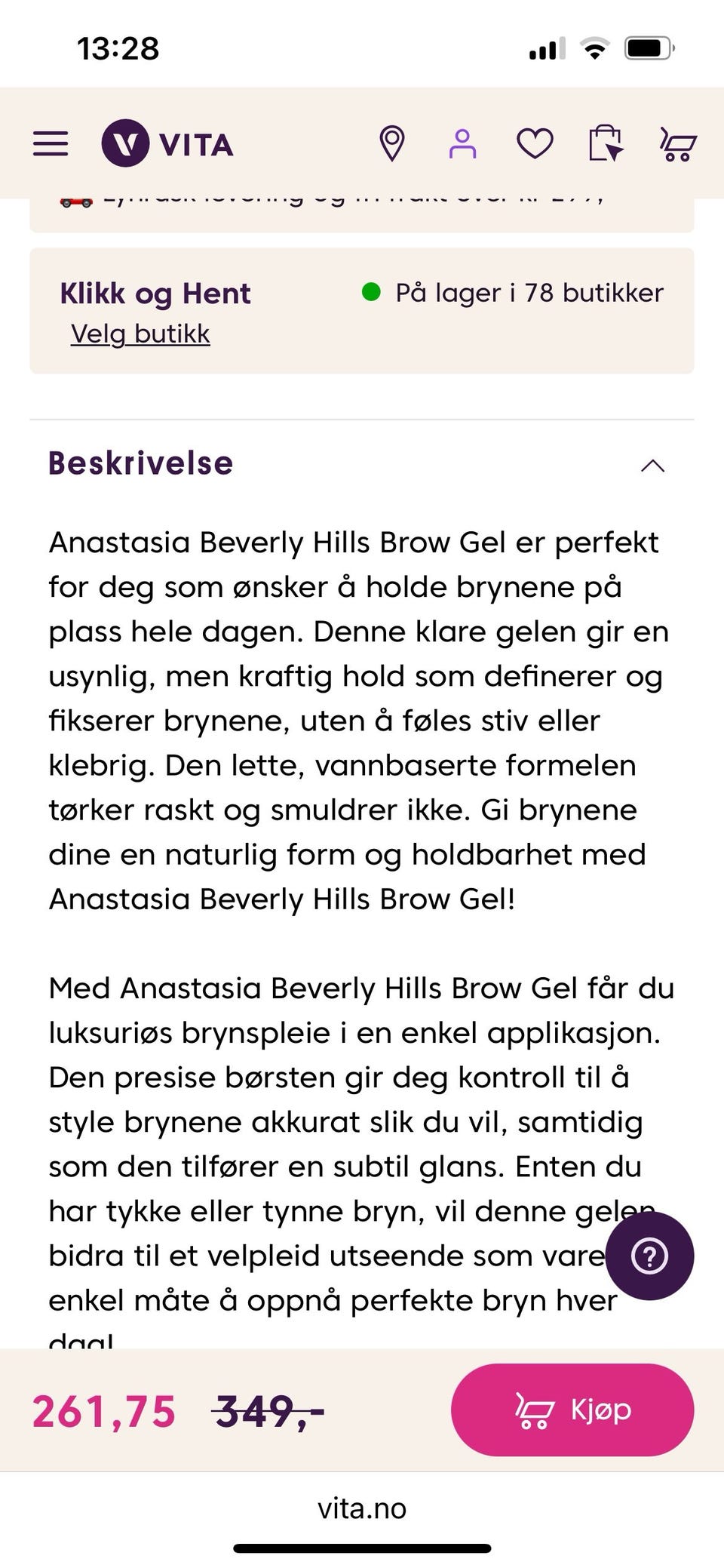Open the help question mark bubble
This screenshot has width=724, height=1568.
click(650, 1255)
